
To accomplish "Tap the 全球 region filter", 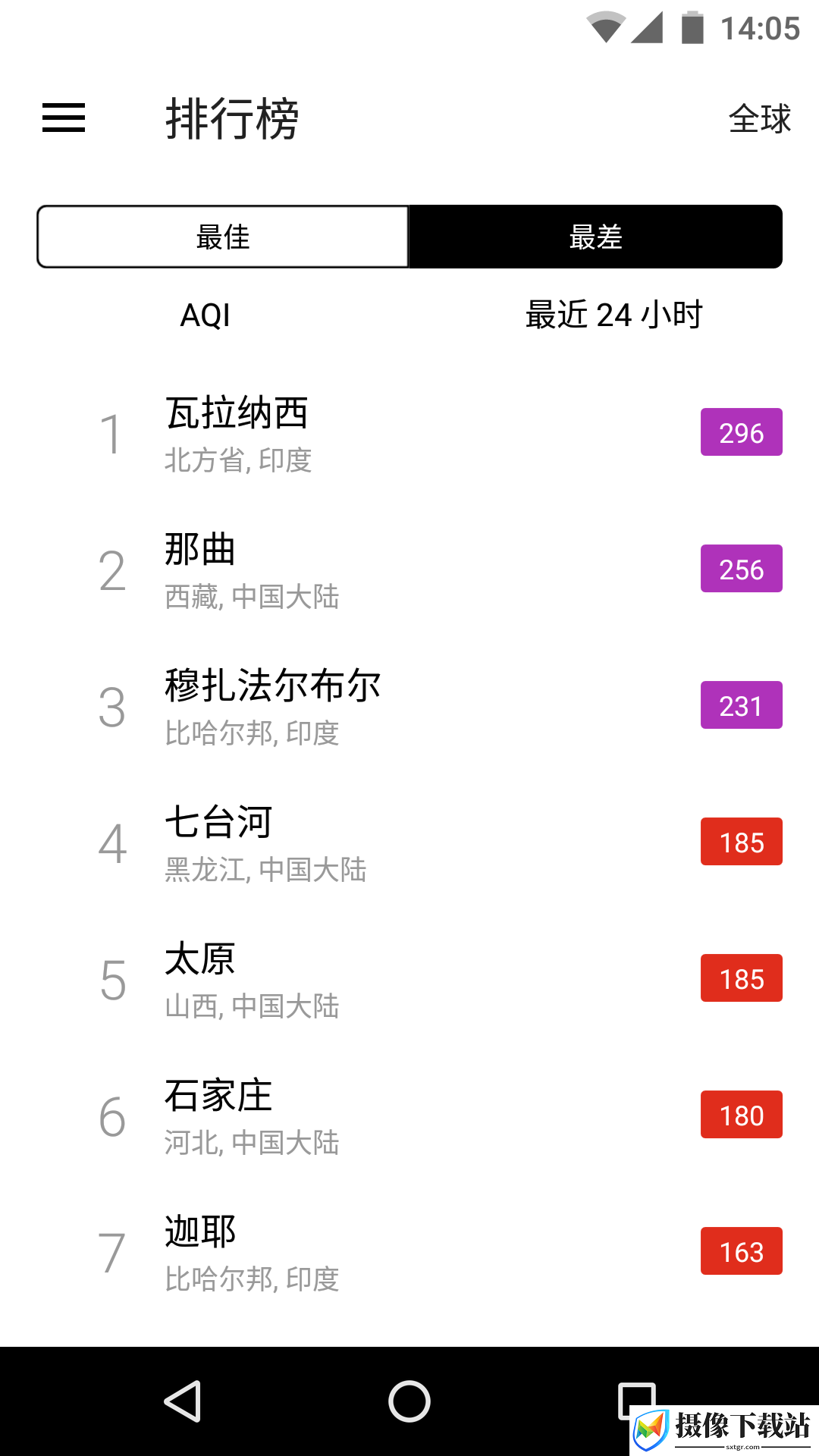I will click(759, 119).
